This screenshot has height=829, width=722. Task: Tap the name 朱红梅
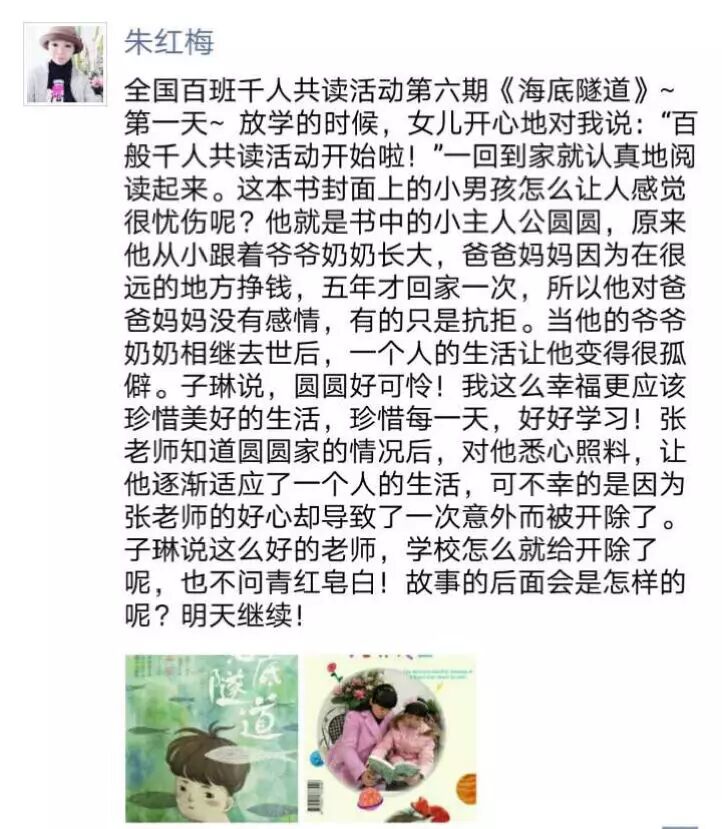[168, 42]
